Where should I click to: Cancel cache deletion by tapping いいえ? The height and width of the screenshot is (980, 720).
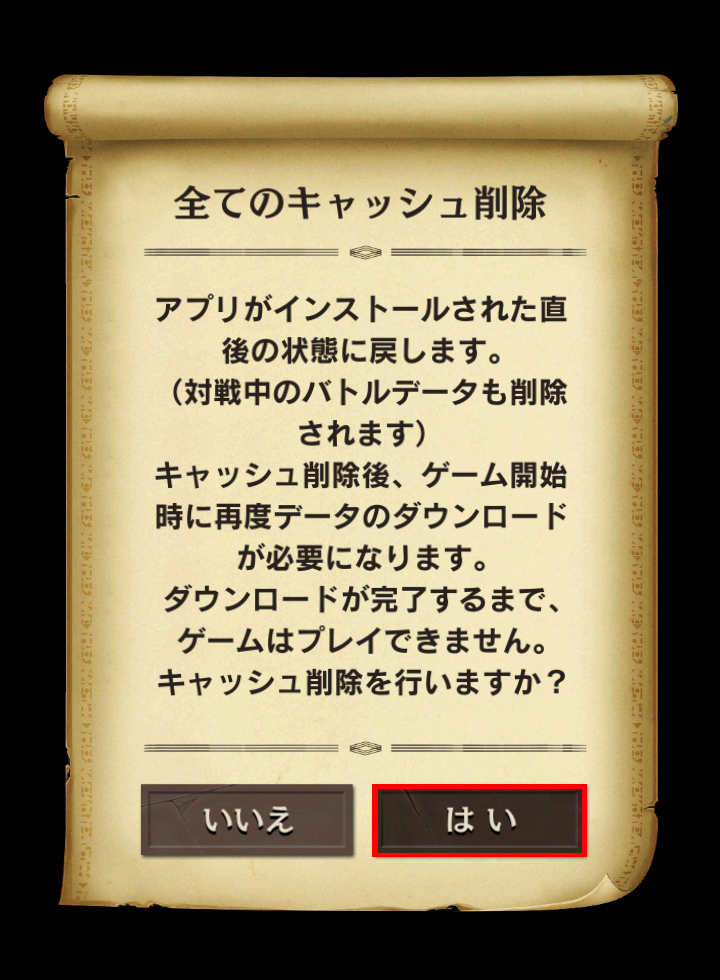click(247, 820)
